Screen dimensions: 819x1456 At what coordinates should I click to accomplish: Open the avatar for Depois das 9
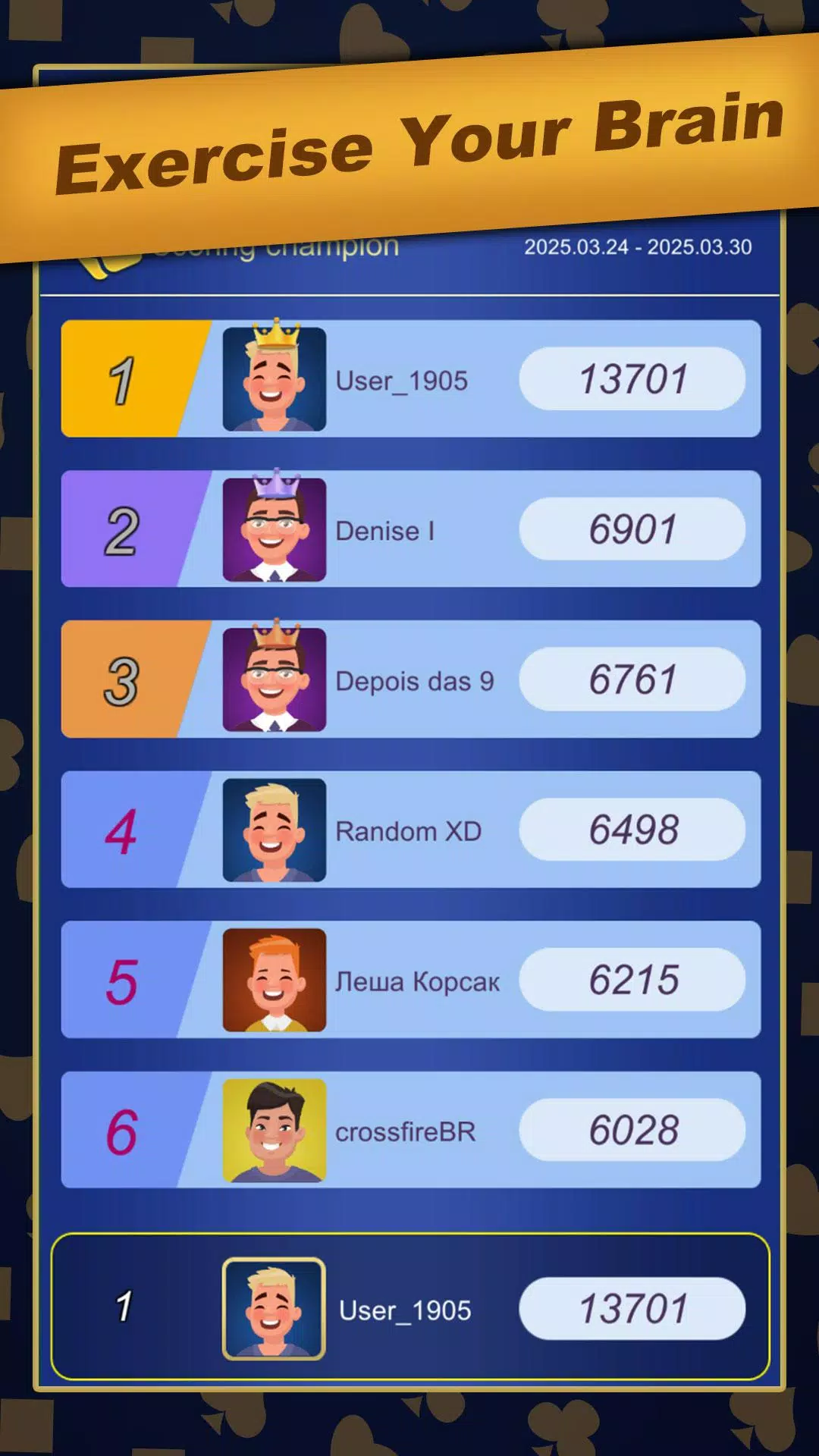click(275, 679)
